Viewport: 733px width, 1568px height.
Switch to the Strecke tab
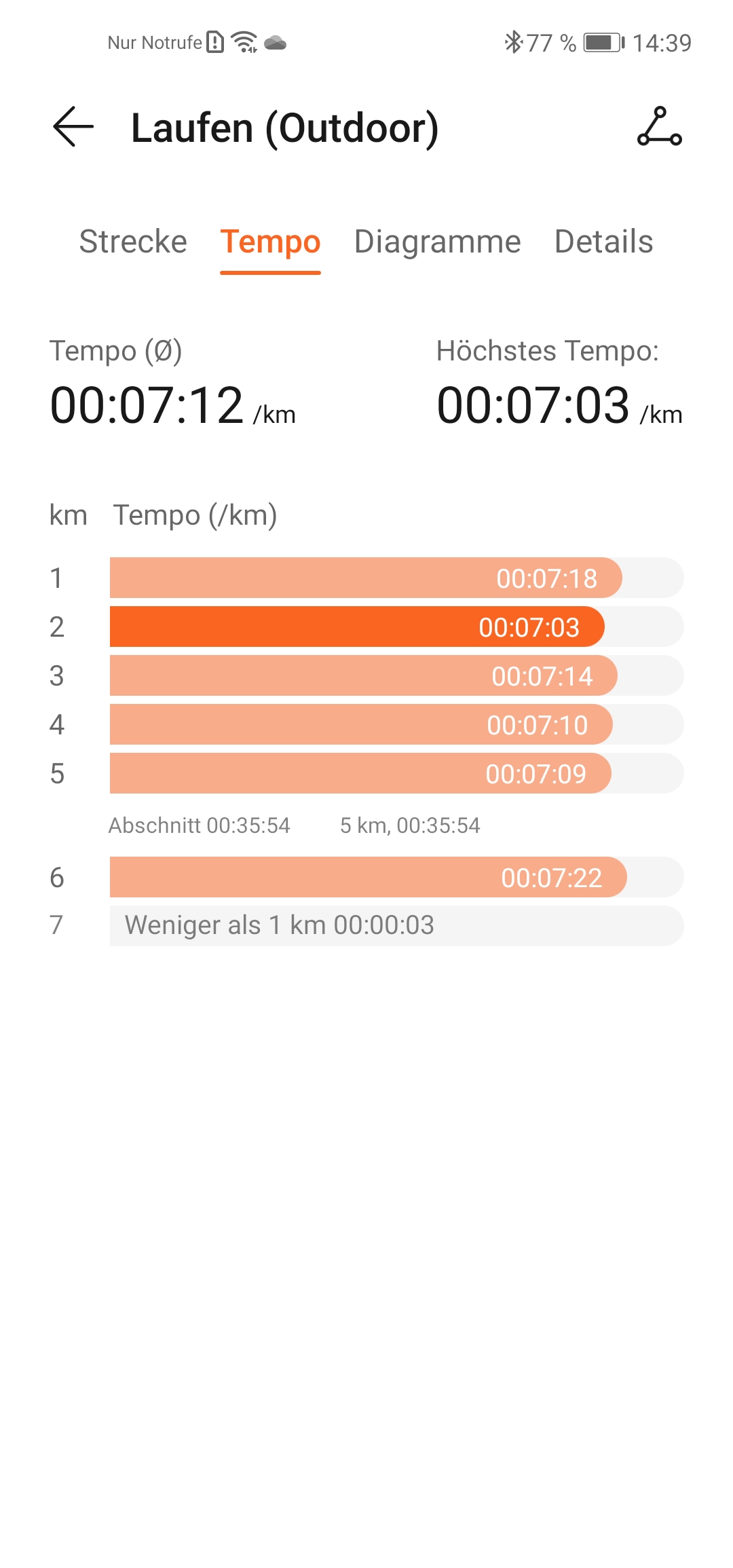click(x=133, y=242)
